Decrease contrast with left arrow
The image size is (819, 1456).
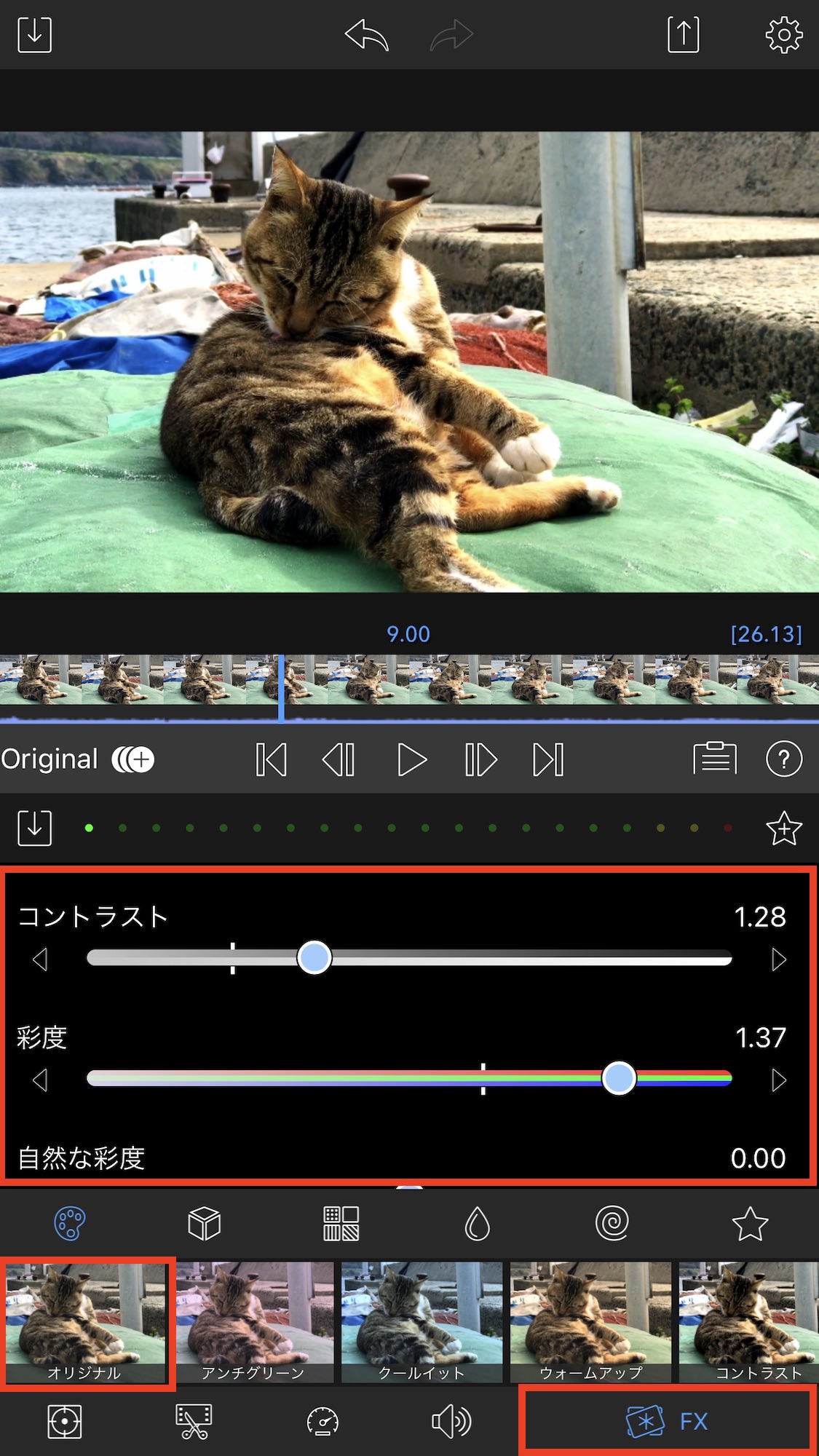pyautogui.click(x=41, y=960)
